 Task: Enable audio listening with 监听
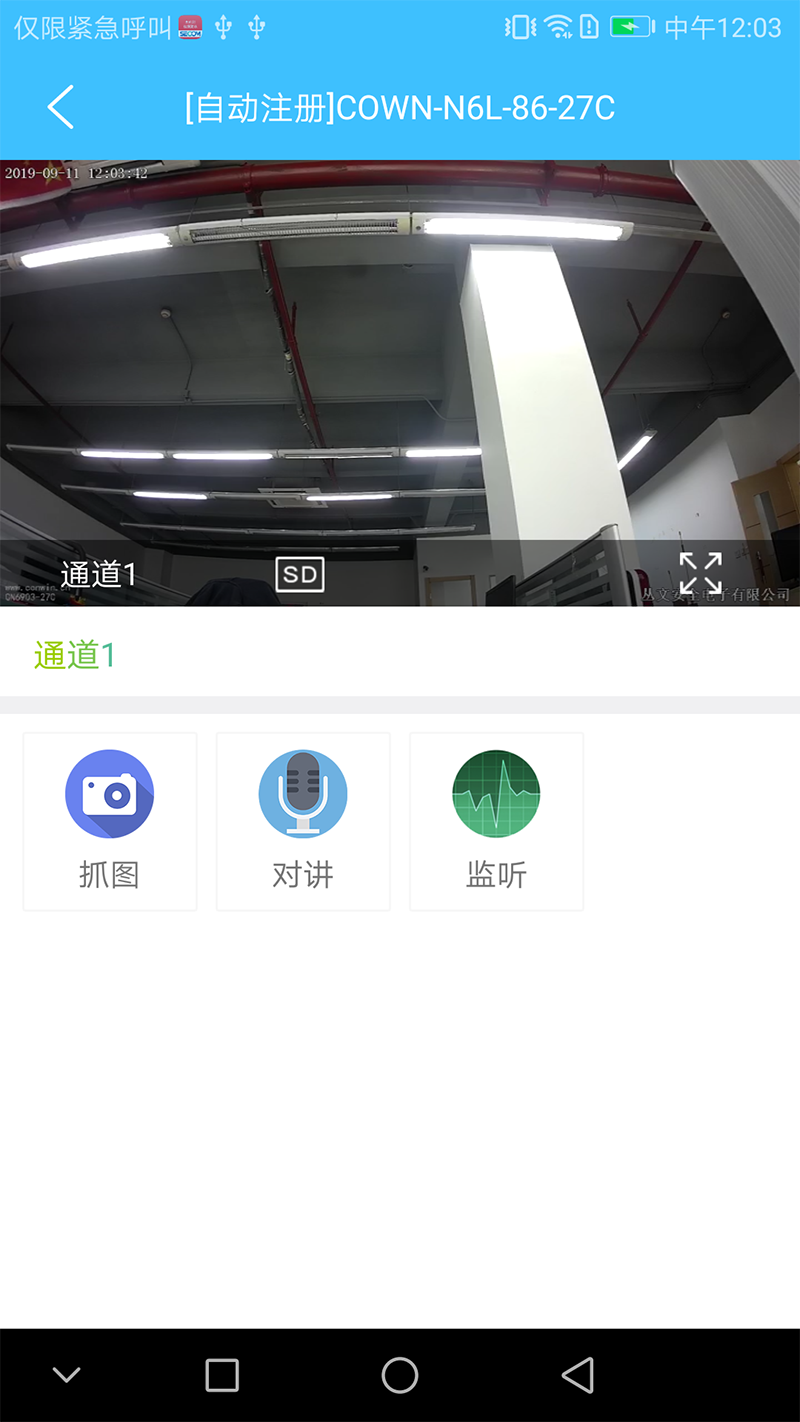pos(496,821)
